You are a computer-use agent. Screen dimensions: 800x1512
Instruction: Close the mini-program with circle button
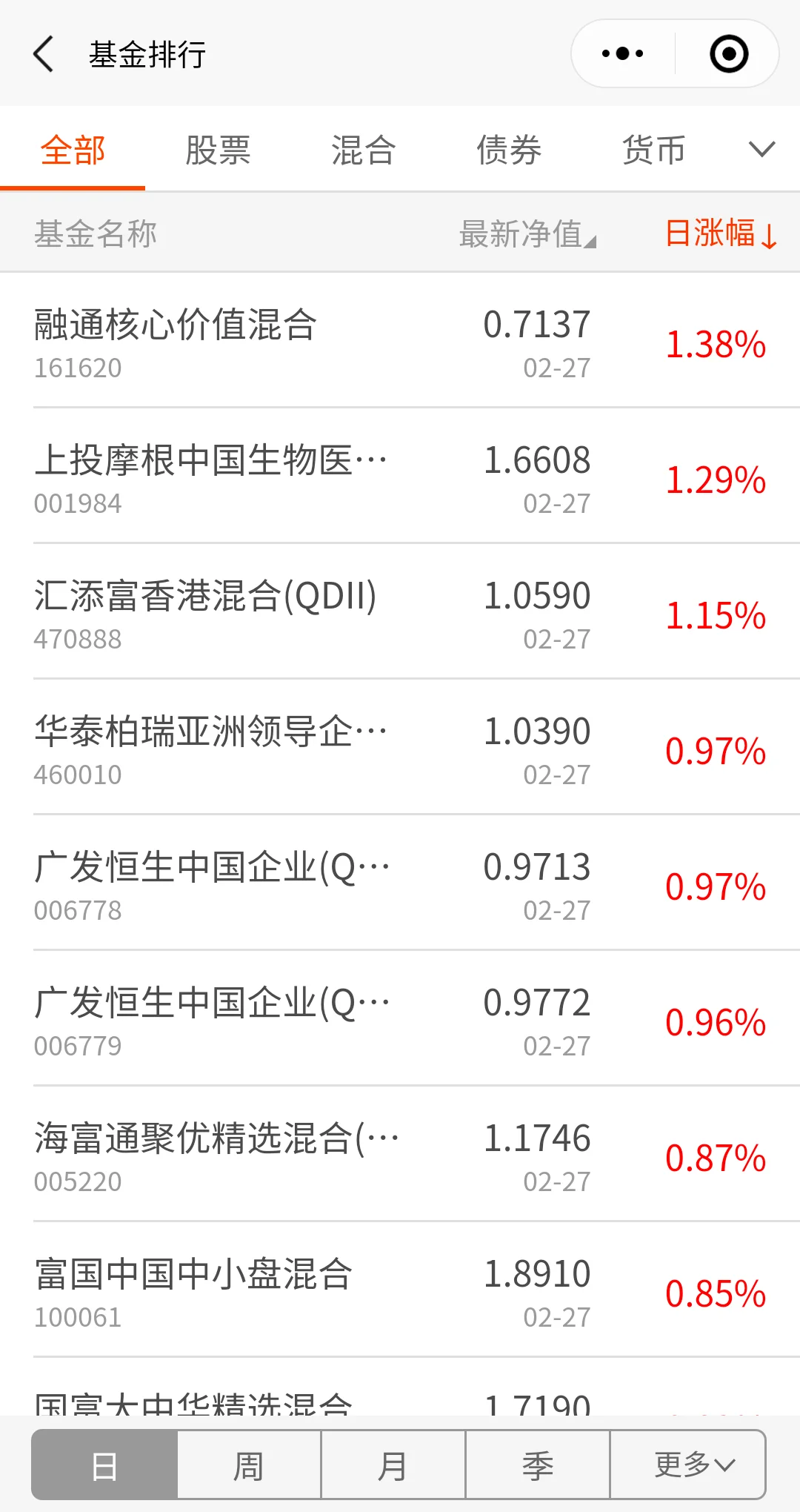[729, 54]
